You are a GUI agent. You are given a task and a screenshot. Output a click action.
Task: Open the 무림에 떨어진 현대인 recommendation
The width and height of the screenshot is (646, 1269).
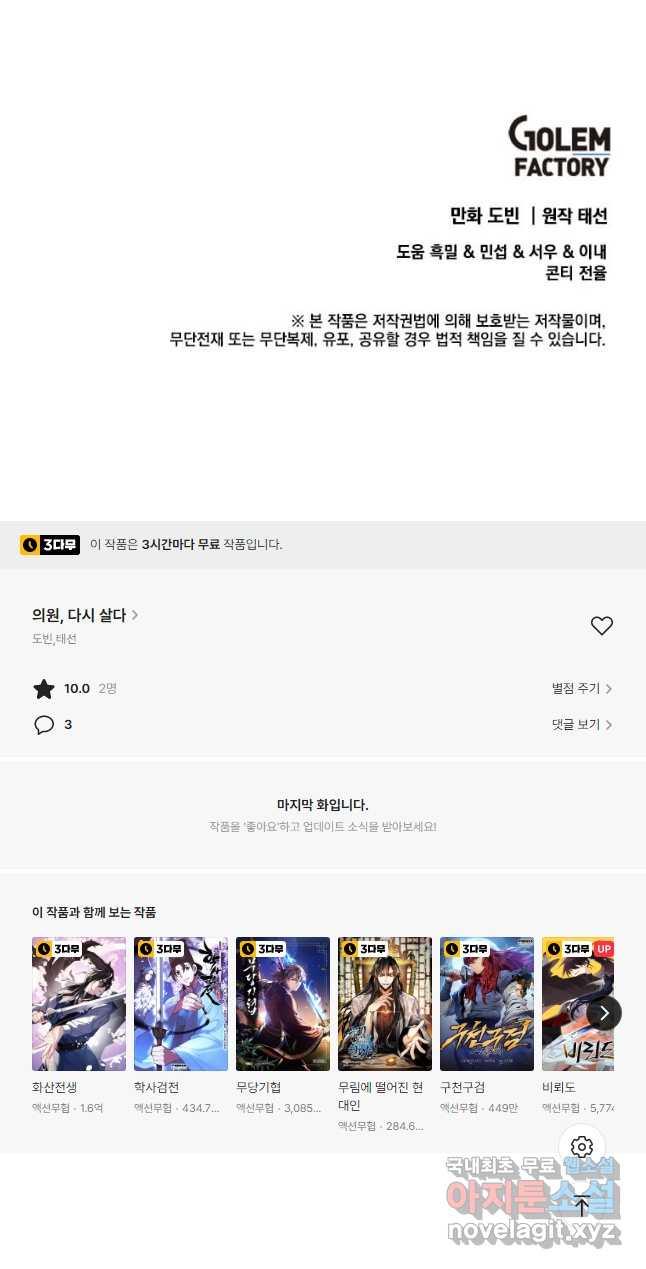(x=385, y=1004)
